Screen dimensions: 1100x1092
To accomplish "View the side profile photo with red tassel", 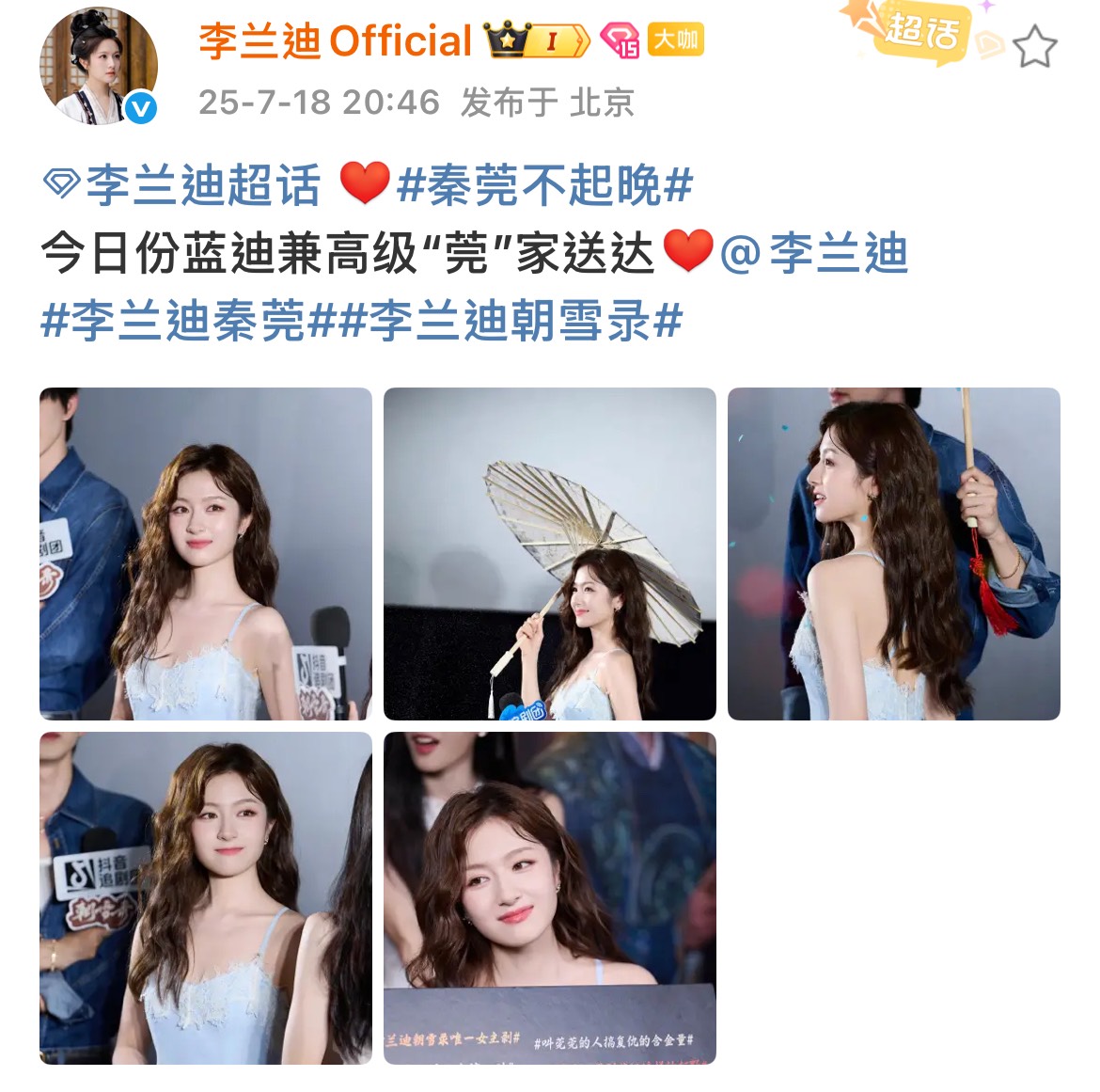I will pos(893,553).
